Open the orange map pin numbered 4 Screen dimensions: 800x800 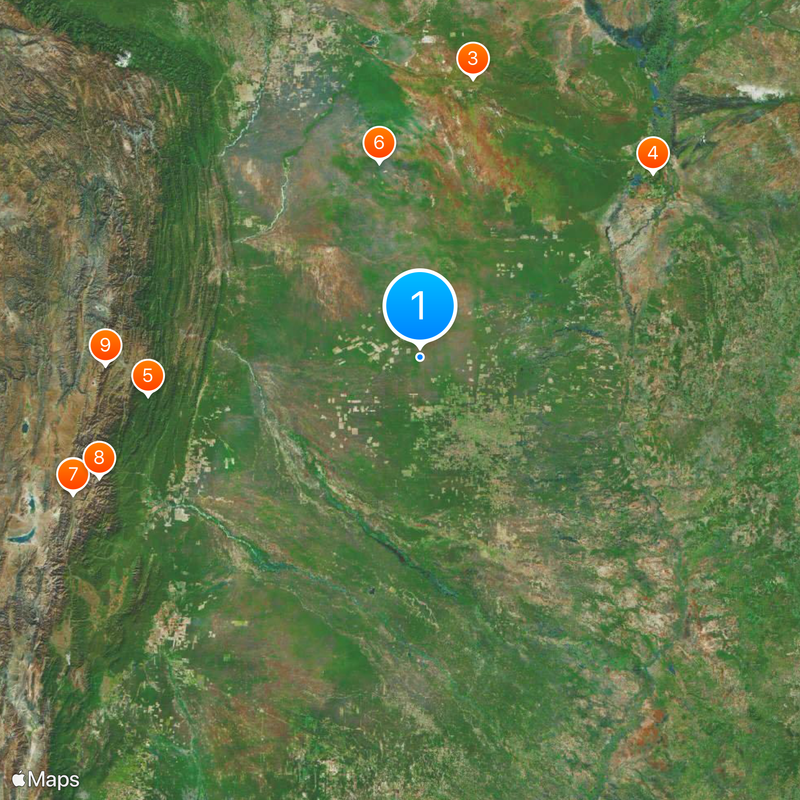[x=653, y=154]
